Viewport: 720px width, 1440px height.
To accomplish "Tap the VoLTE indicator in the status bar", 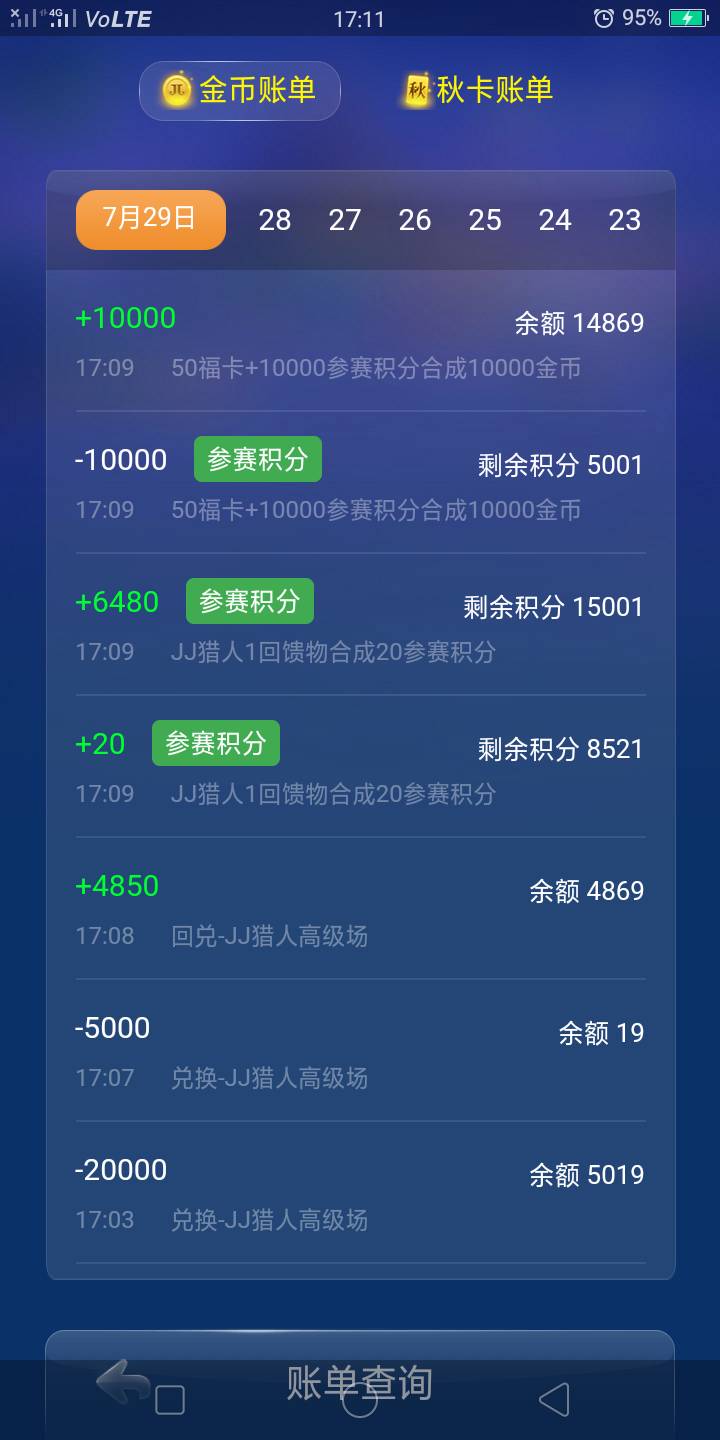I will pos(120,17).
